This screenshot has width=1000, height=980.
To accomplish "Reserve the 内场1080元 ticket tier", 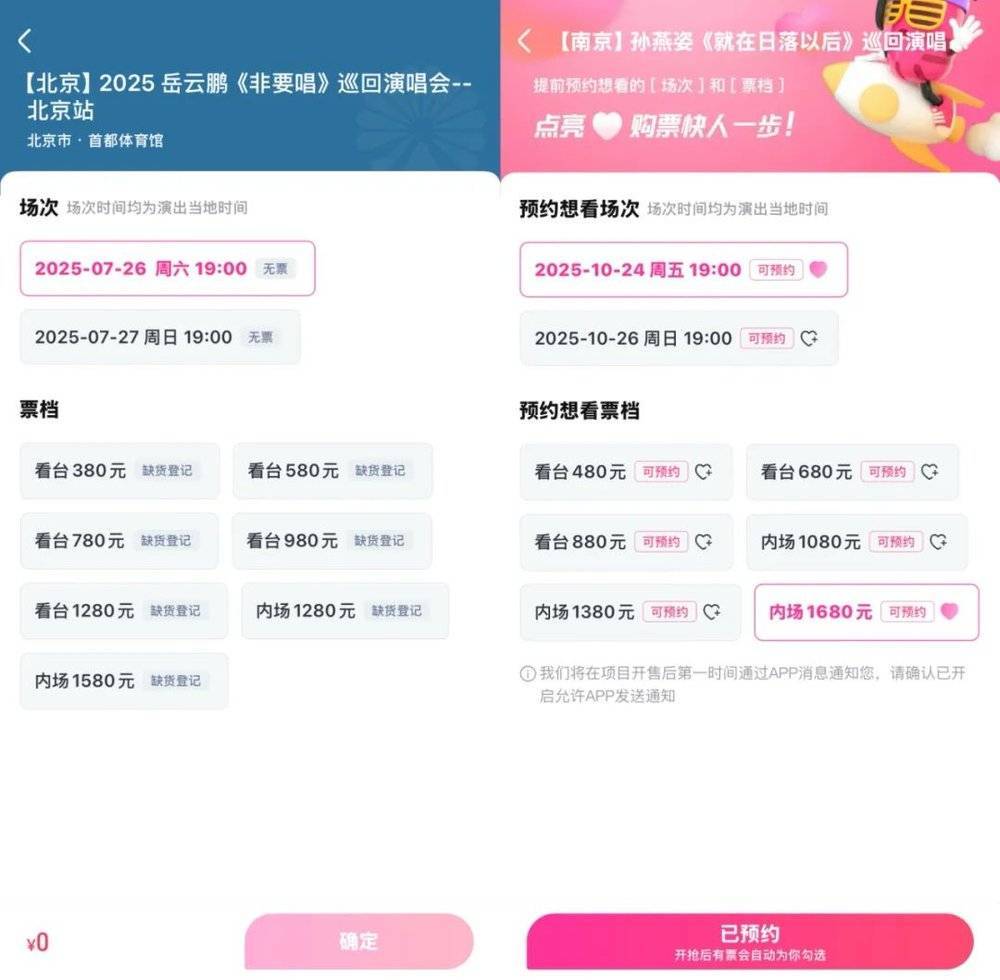I will click(856, 541).
